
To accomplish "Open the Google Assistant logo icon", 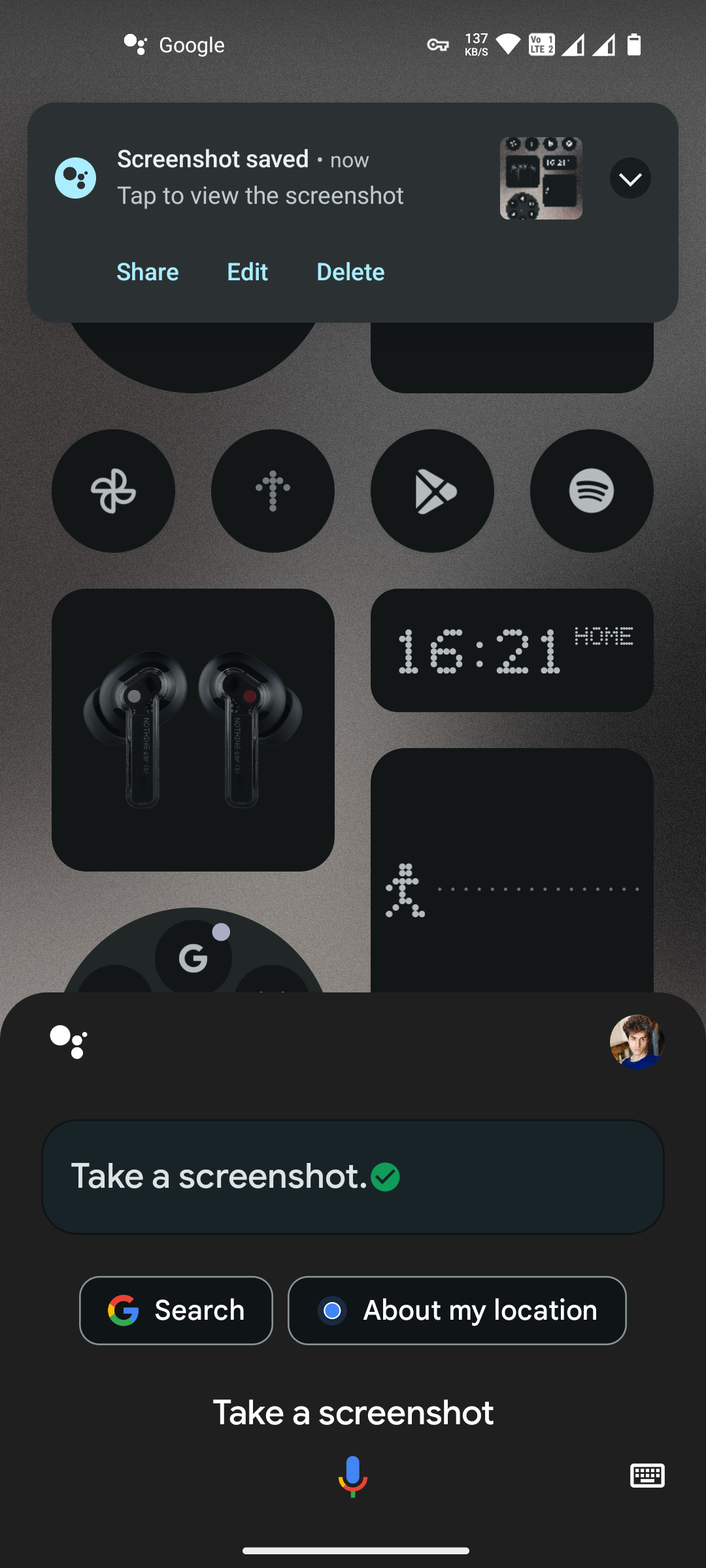I will [69, 1041].
